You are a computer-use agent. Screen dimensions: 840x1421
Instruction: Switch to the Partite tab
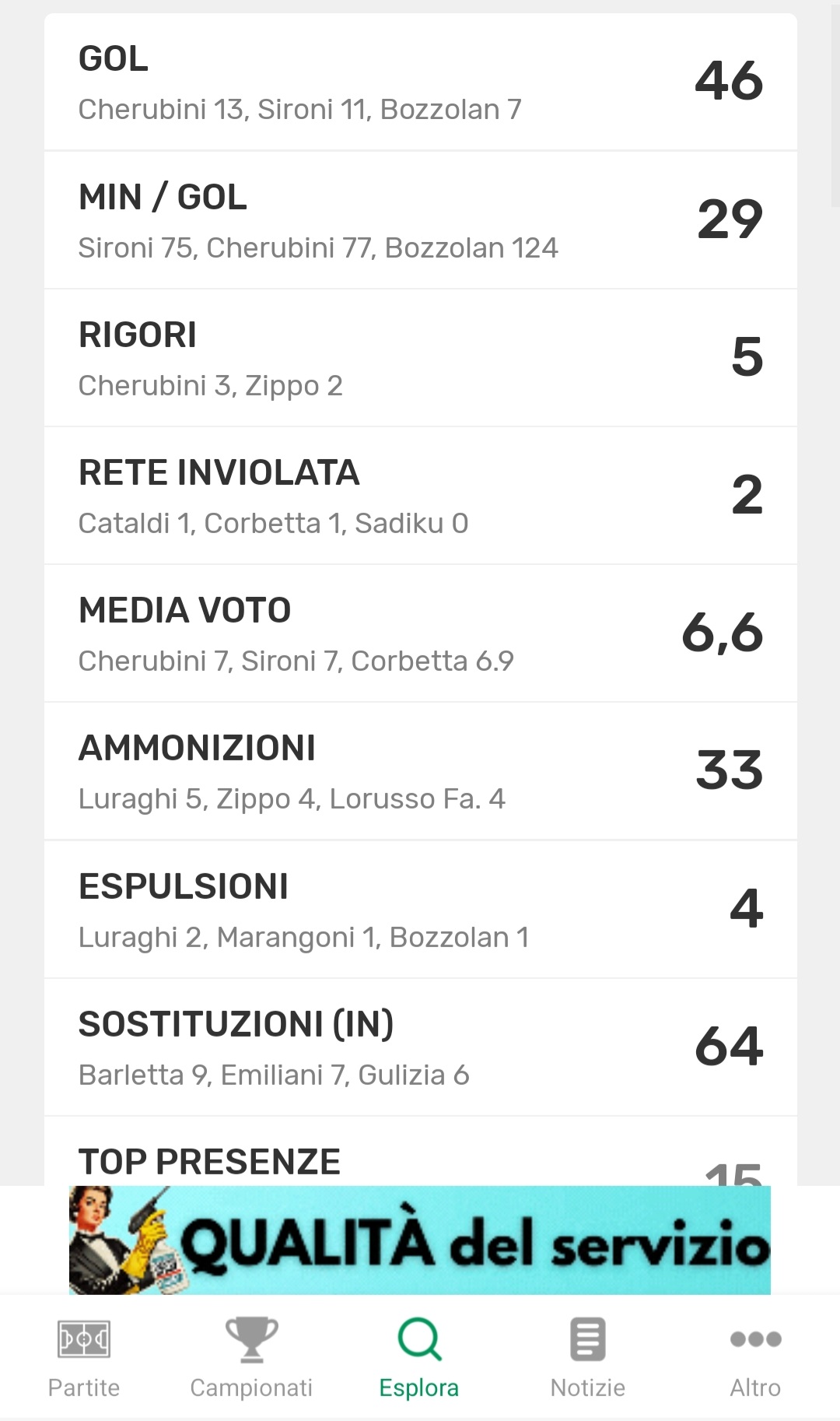[84, 1357]
